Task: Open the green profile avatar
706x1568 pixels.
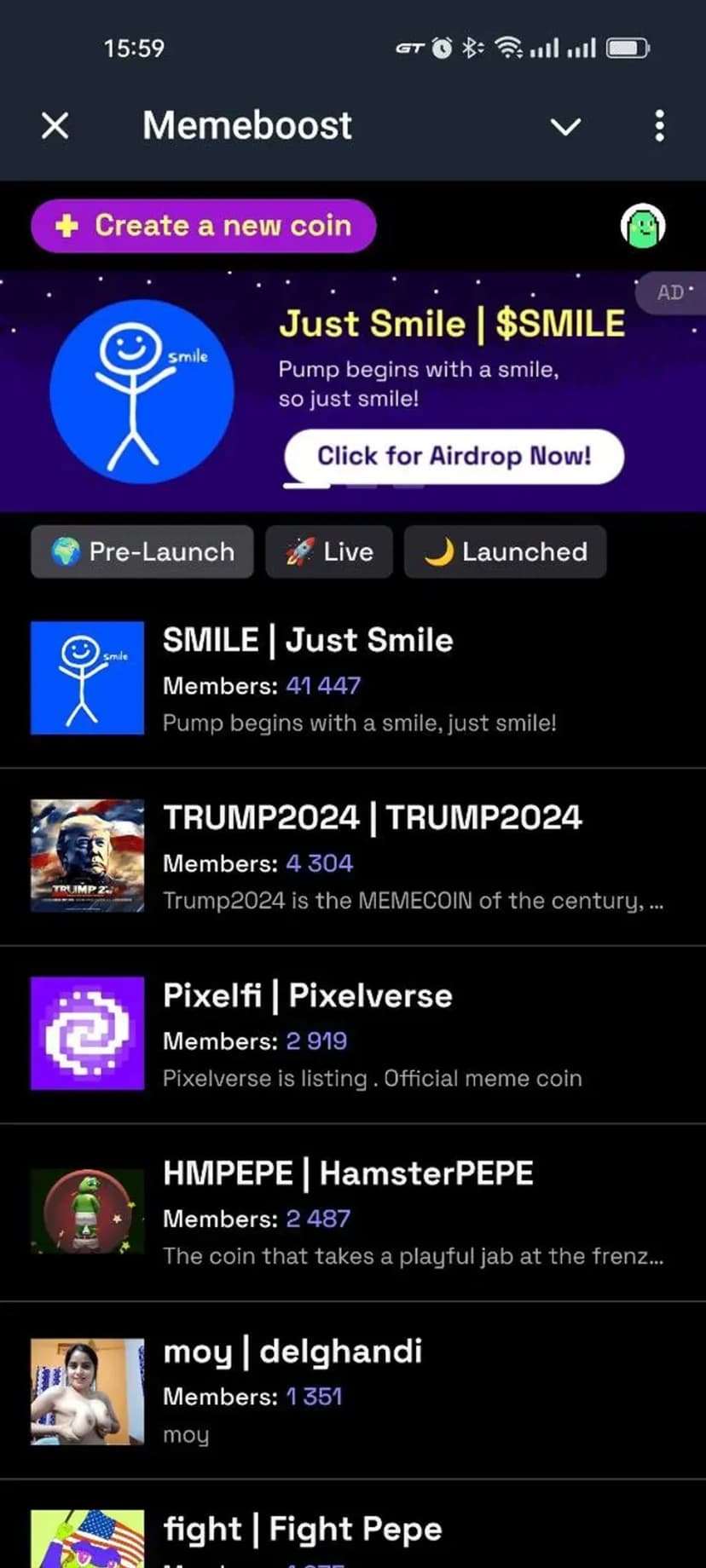Action: coord(642,226)
